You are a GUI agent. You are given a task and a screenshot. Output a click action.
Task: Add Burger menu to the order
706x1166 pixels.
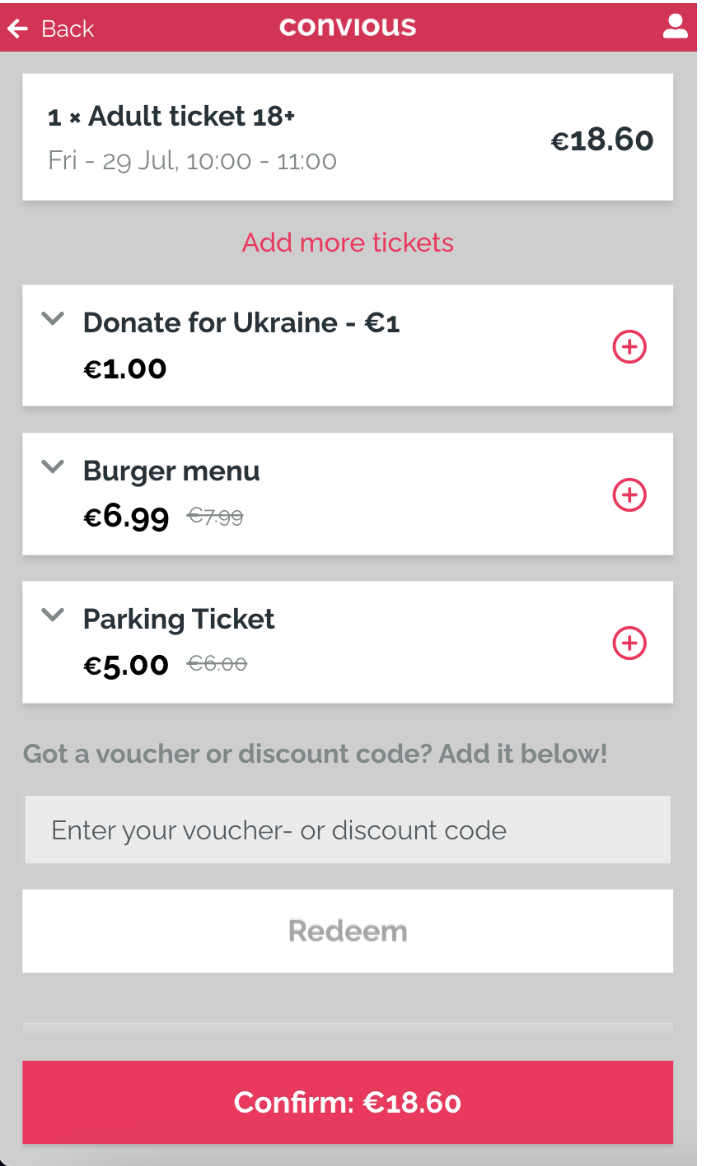coord(629,495)
